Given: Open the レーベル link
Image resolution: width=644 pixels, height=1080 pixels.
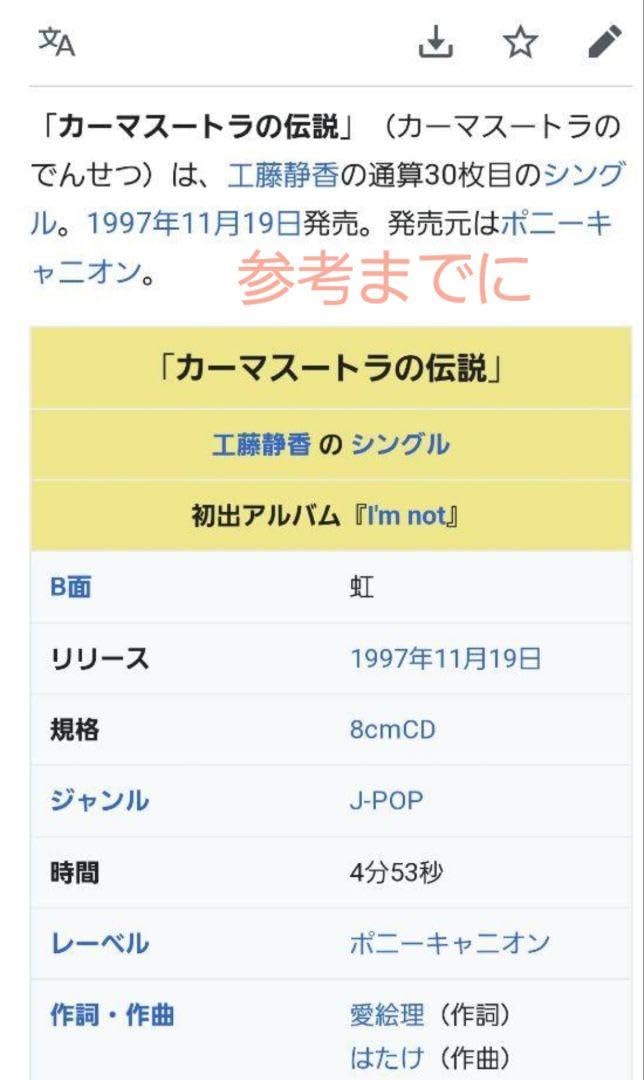Looking at the screenshot, I should [99, 943].
